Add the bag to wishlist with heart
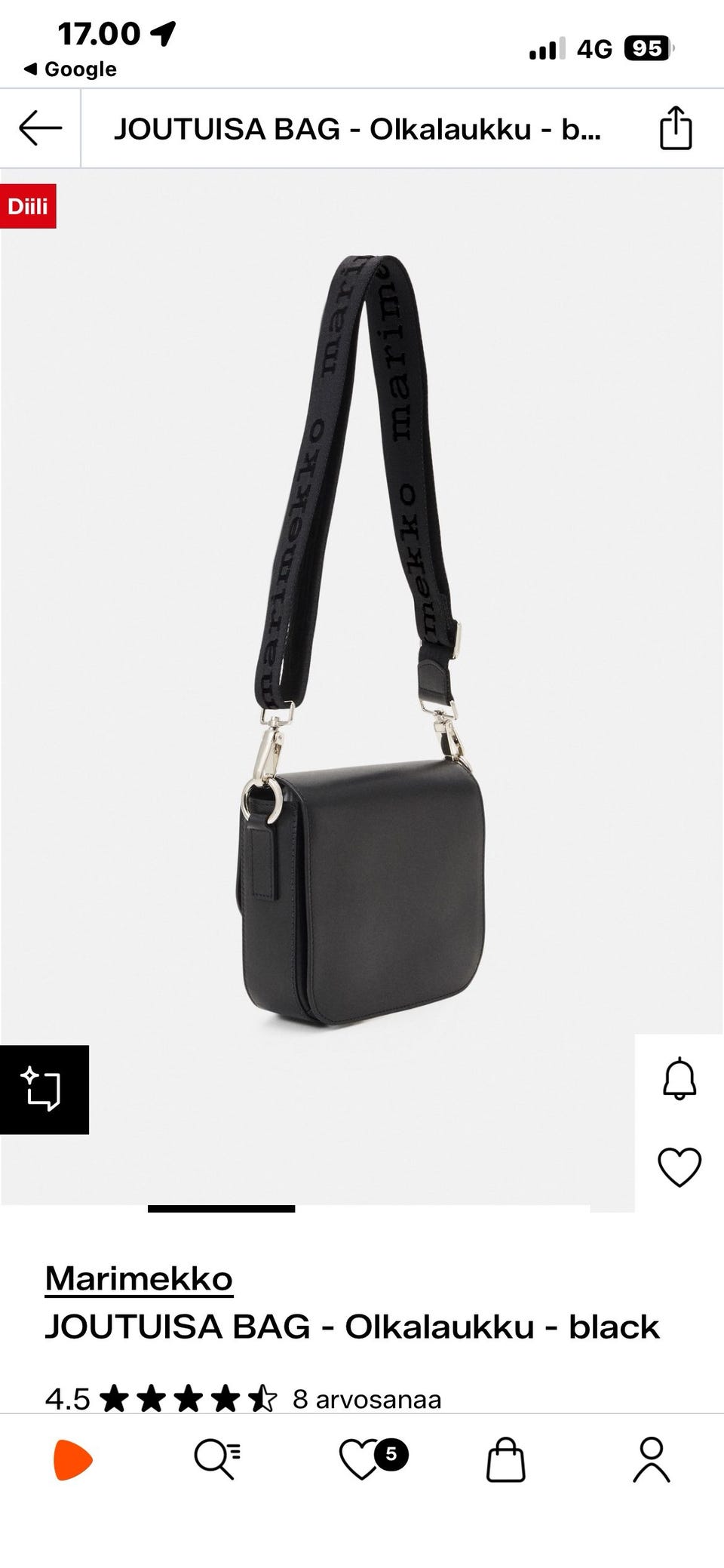Screen dimensions: 724x1568 coord(680,1167)
